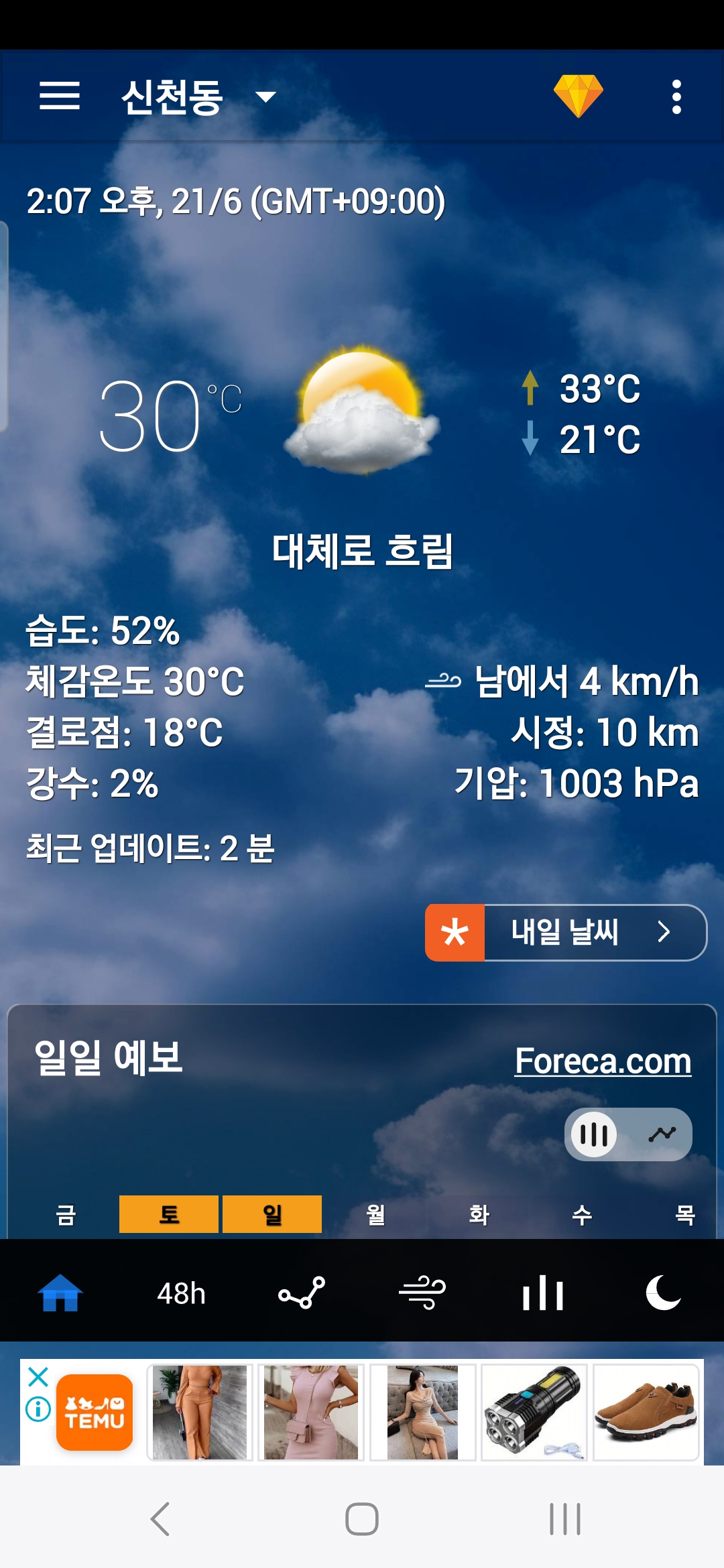Switch to the 48h forecast tab
This screenshot has width=724, height=1568.
pos(181,1293)
